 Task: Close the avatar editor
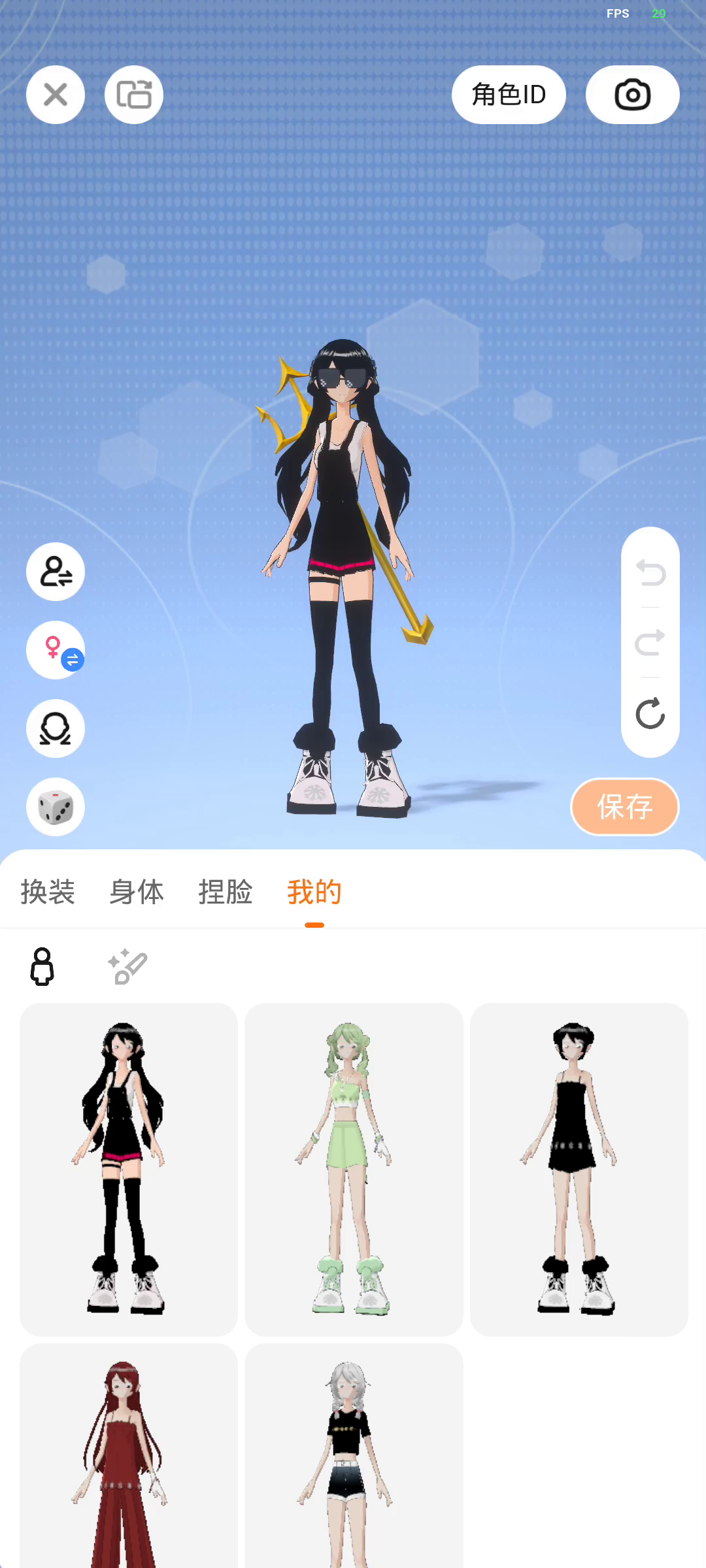[x=56, y=95]
